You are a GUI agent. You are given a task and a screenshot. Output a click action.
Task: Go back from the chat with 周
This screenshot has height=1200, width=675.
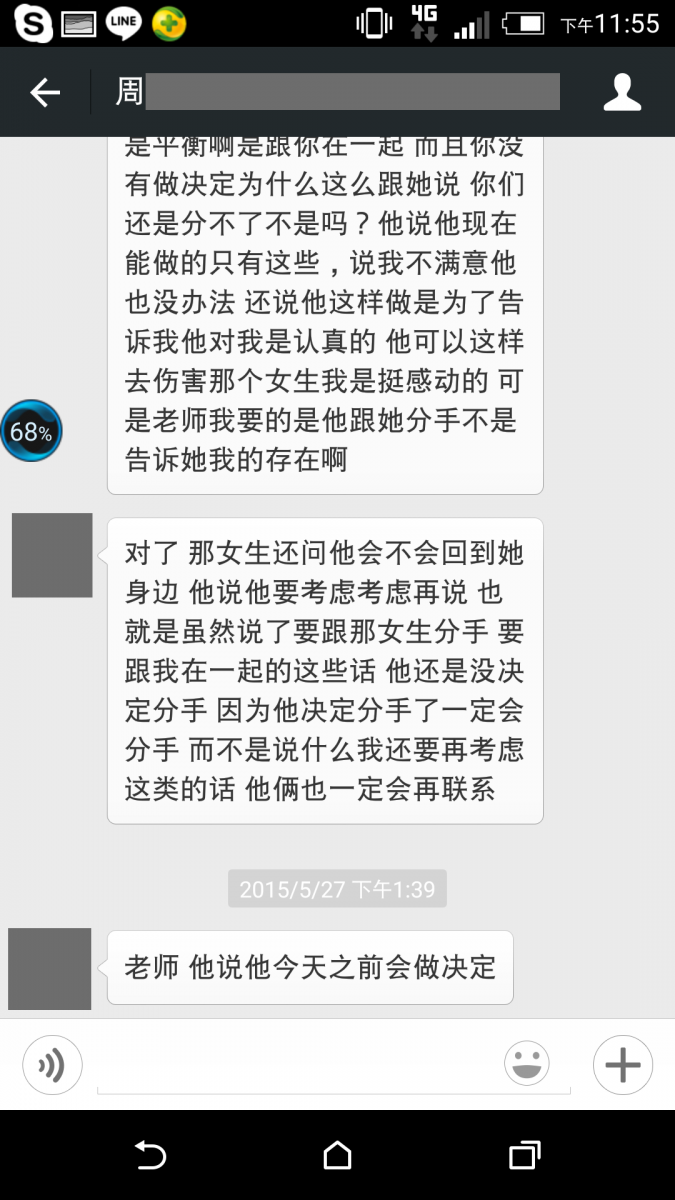[45, 93]
